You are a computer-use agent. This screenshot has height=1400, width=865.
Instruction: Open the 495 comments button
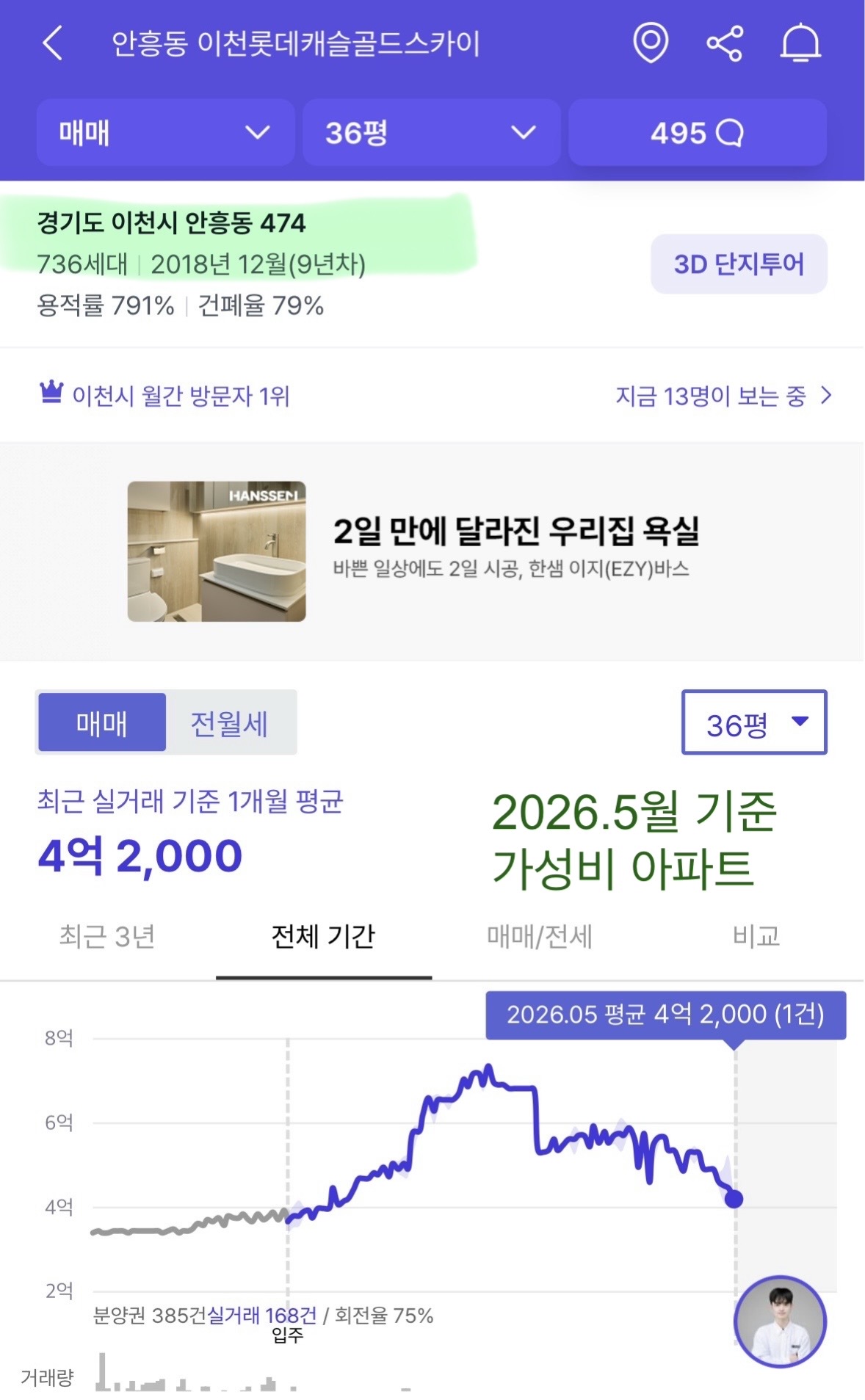[698, 133]
